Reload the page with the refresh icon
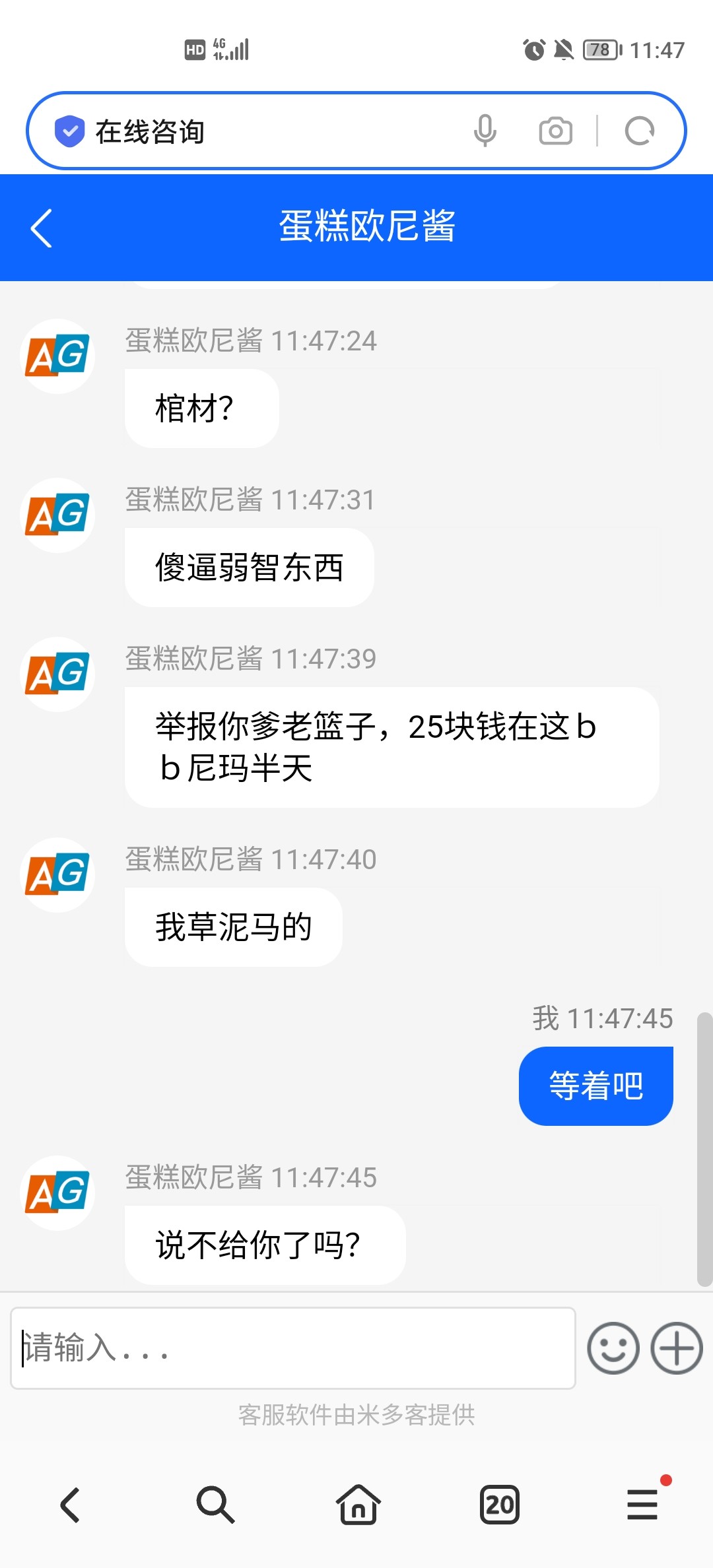 pyautogui.click(x=639, y=131)
